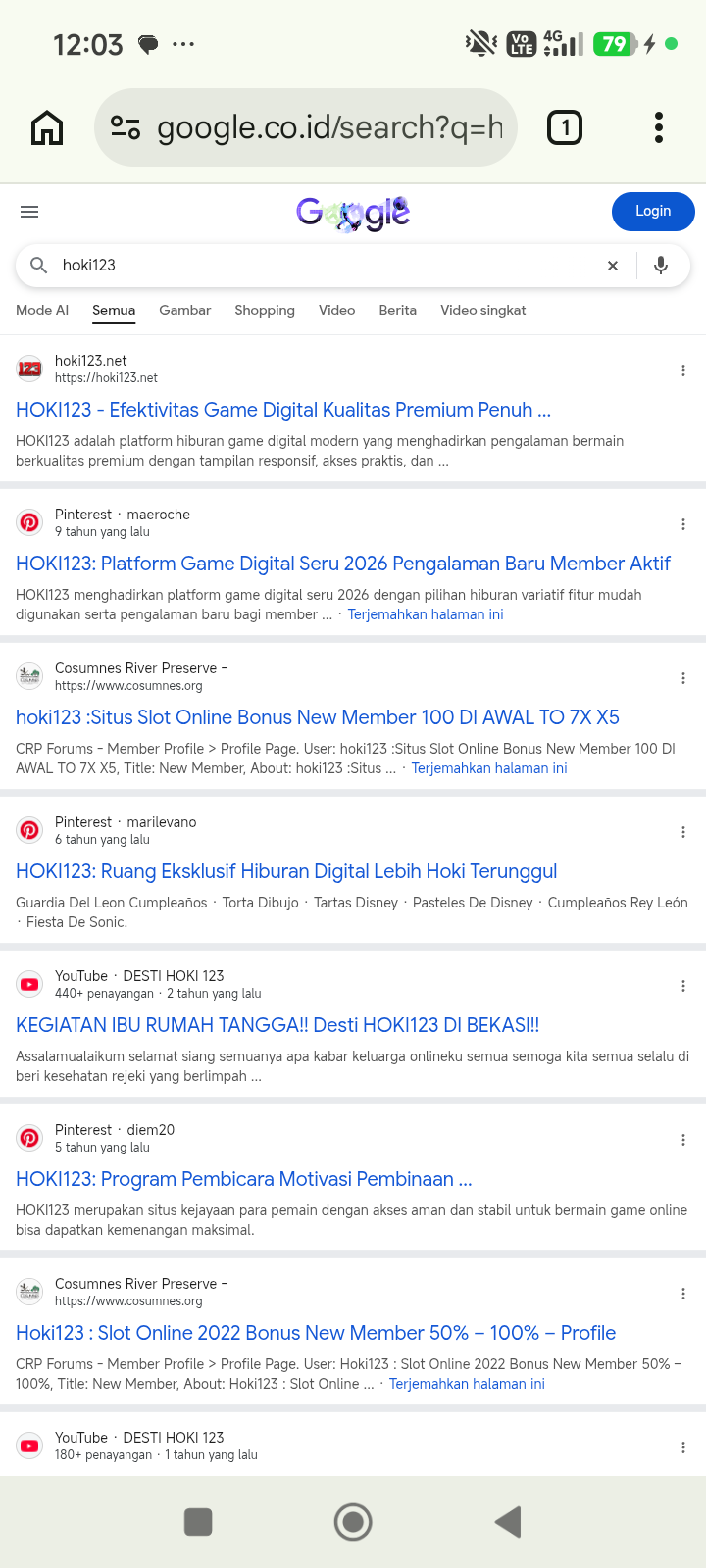Screen dimensions: 706x1568
Task: Open Google's hamburger menu
Action: point(29,212)
